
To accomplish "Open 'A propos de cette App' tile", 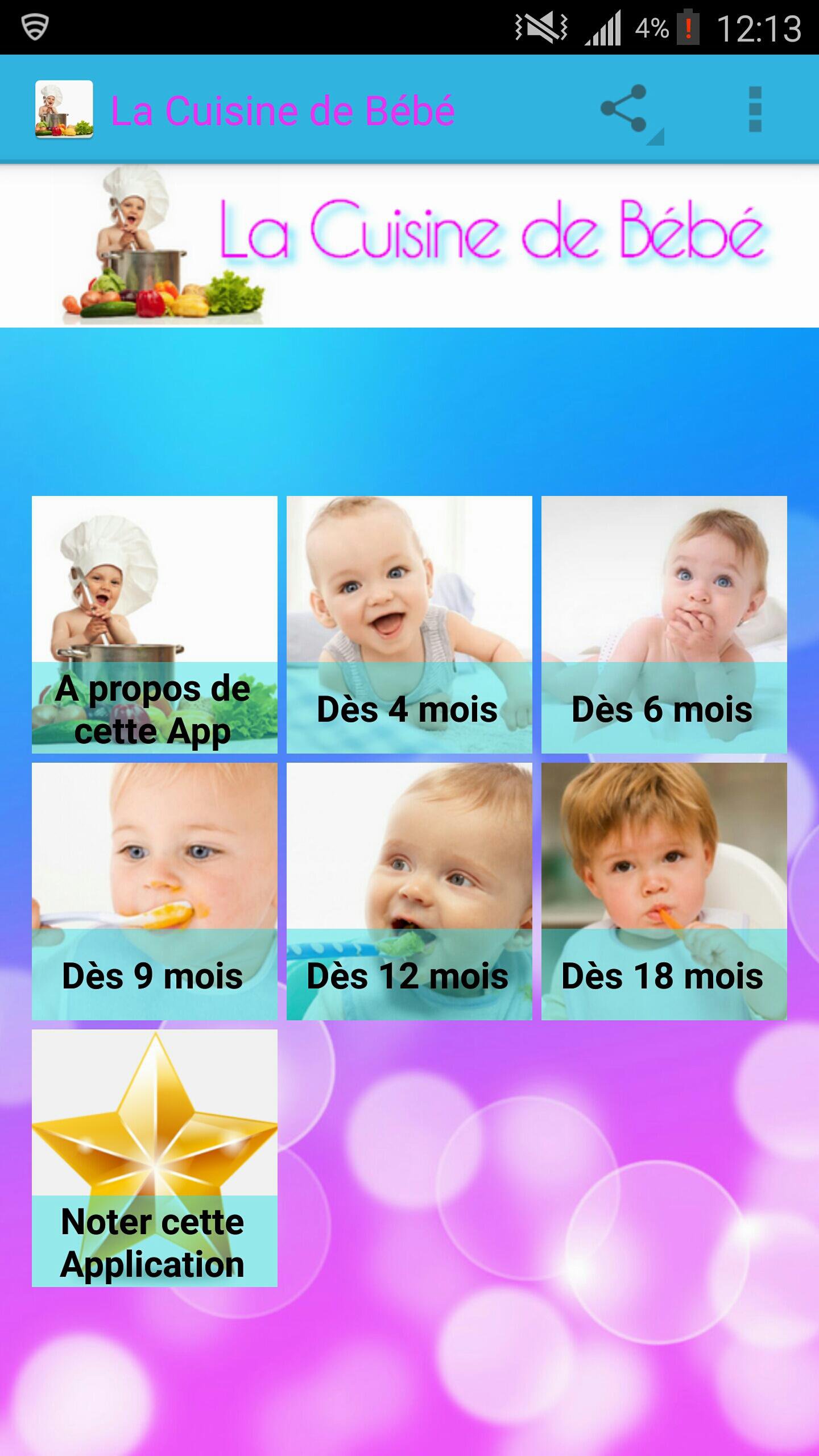I will tap(155, 624).
